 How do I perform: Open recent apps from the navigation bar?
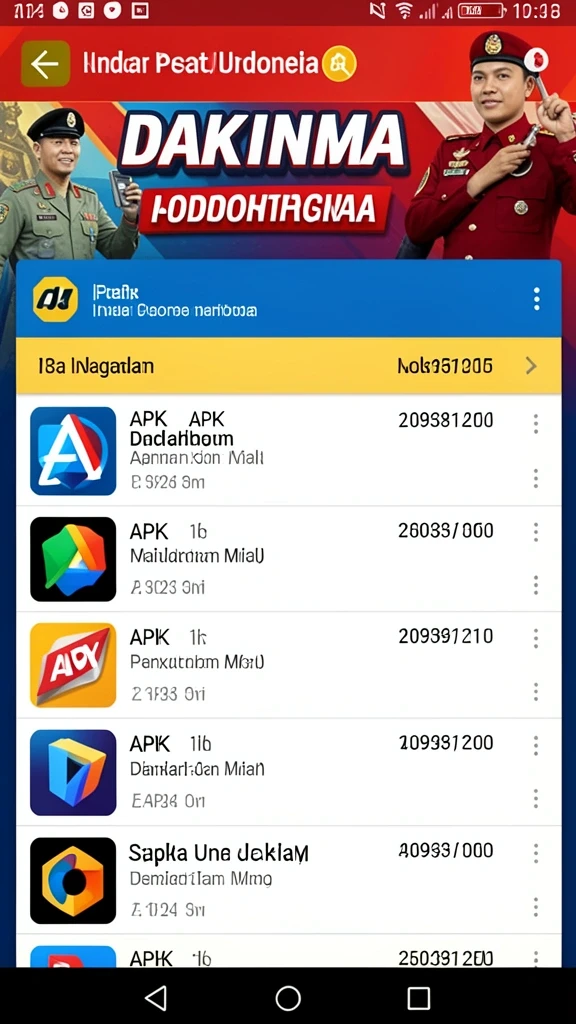(x=419, y=998)
